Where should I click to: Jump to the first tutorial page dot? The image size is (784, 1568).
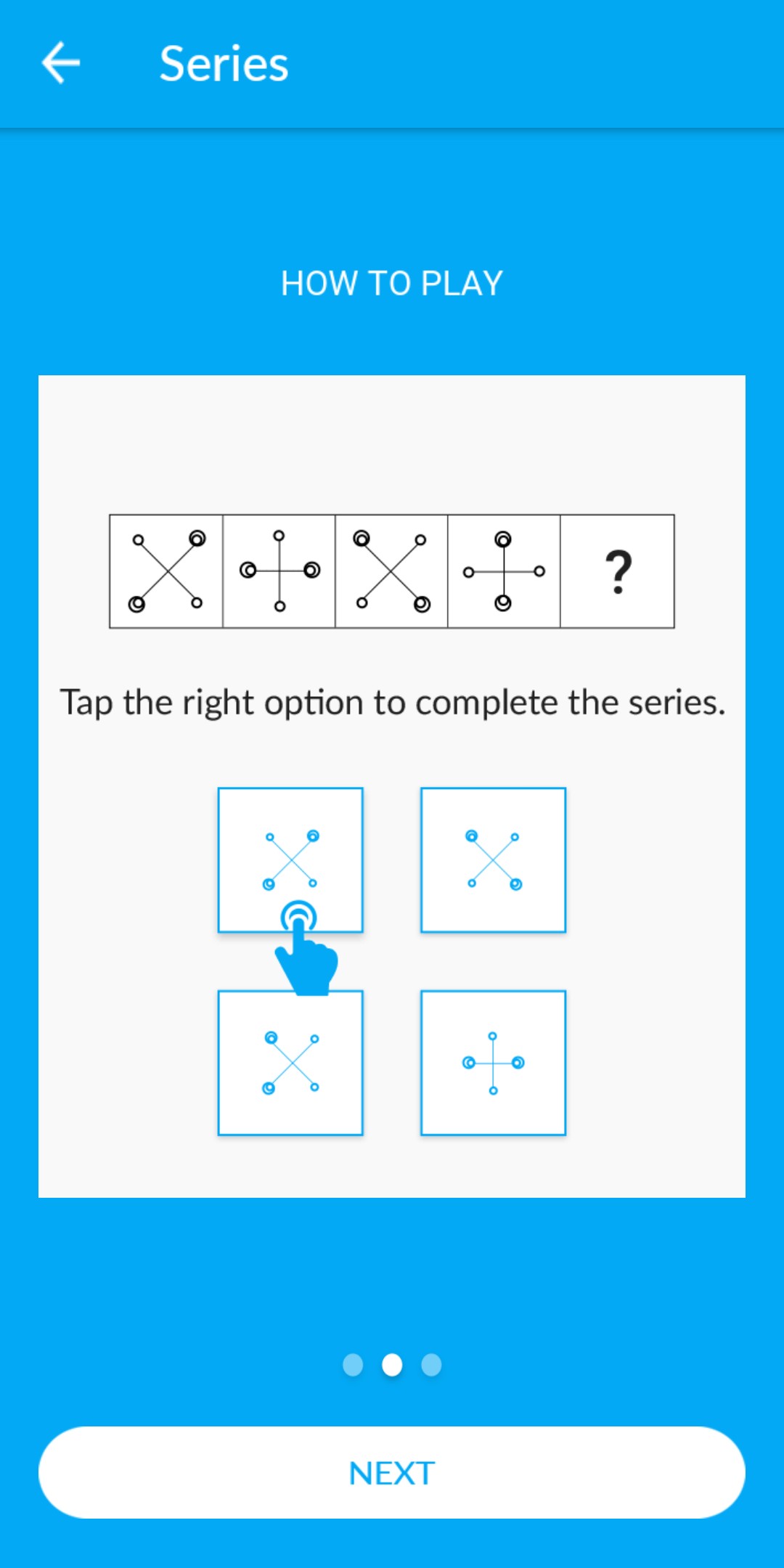point(353,1365)
